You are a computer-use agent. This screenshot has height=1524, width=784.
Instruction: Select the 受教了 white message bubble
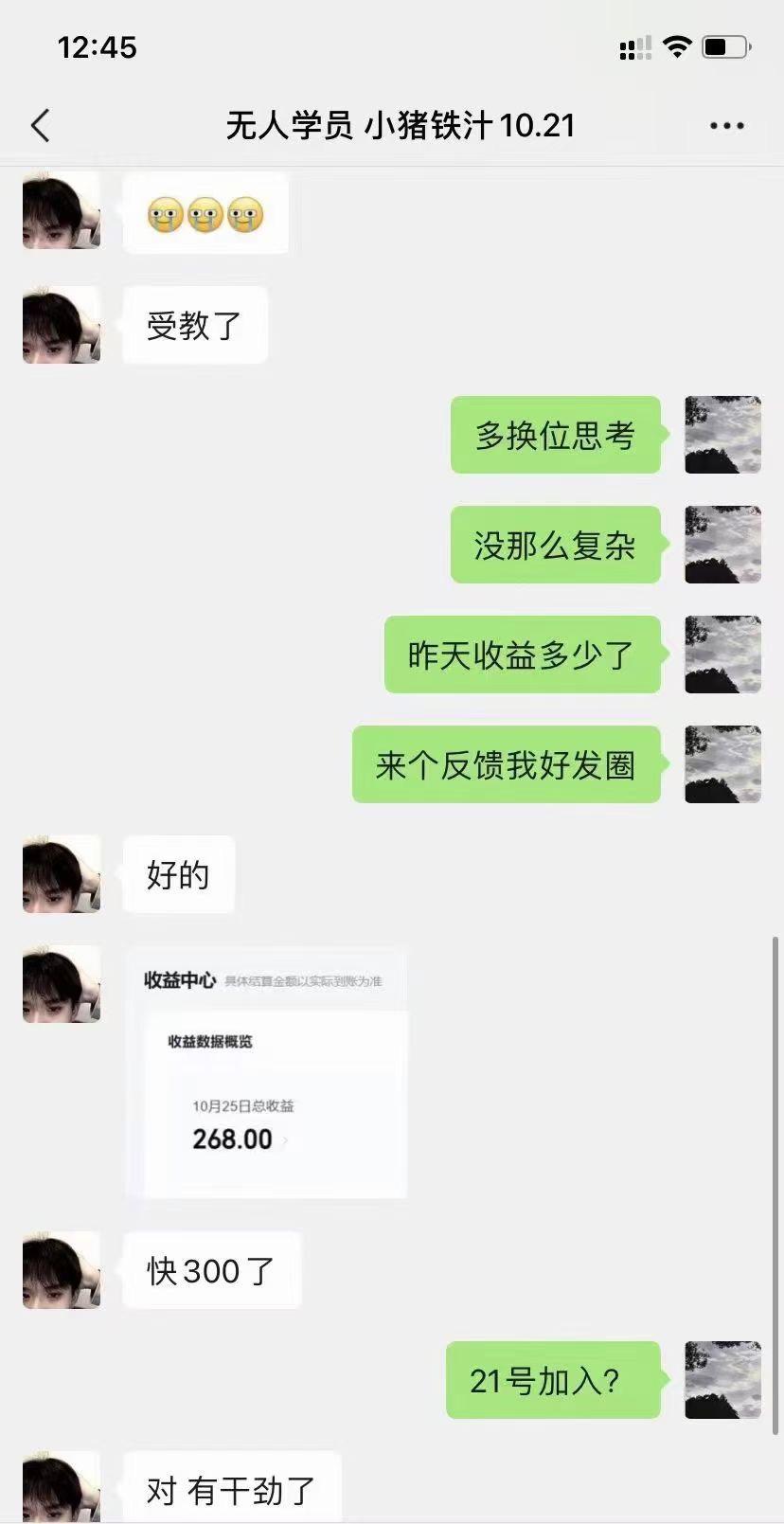(193, 325)
